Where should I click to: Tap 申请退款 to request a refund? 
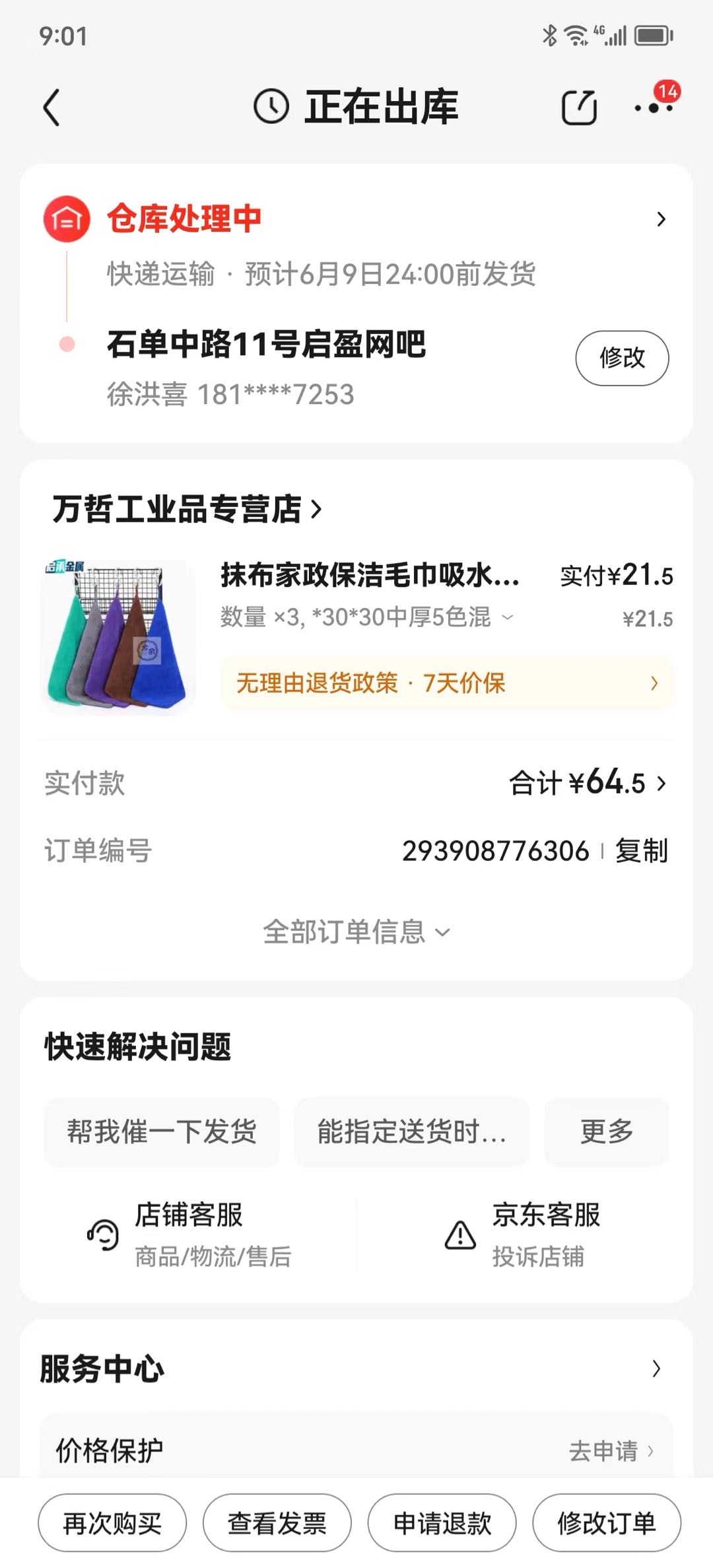[x=442, y=1523]
